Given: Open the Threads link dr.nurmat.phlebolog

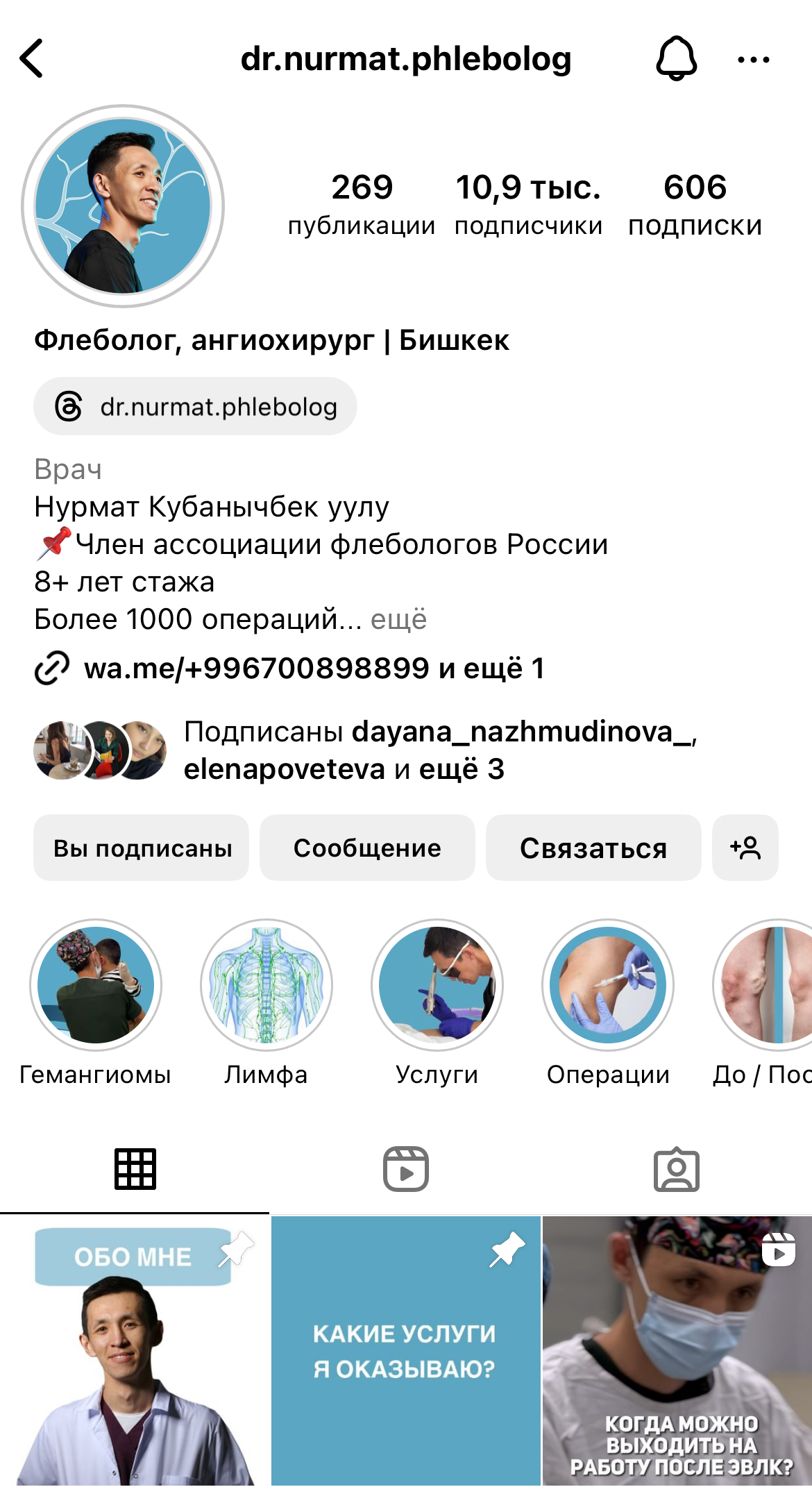Looking at the screenshot, I should pos(196,407).
